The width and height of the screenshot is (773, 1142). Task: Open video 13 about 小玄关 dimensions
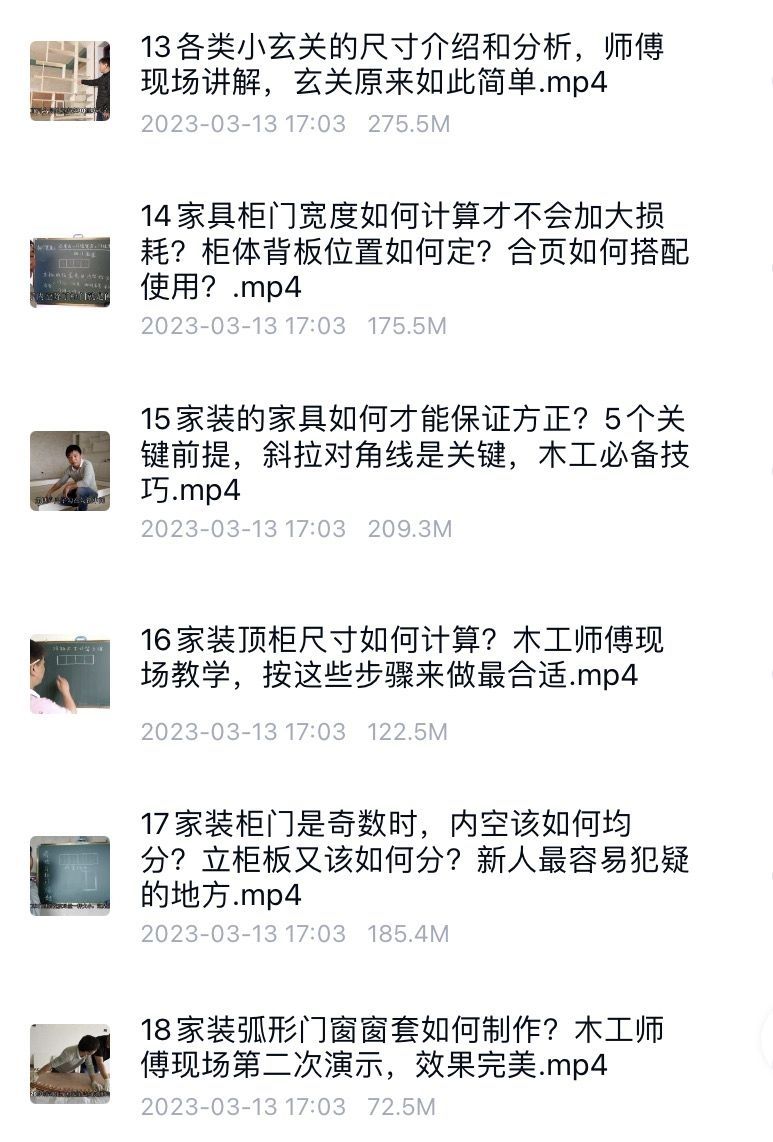(402, 64)
